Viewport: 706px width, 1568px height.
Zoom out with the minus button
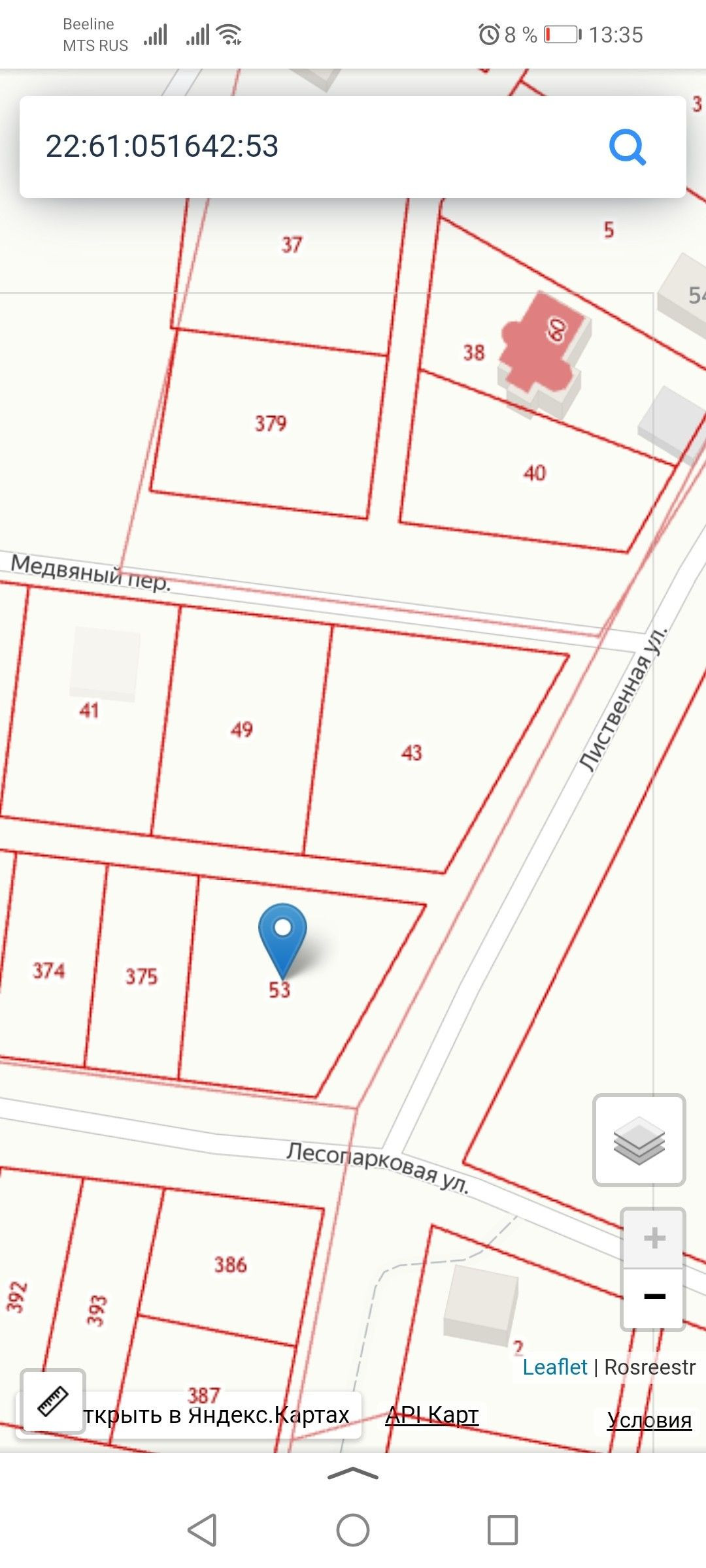click(x=654, y=1297)
